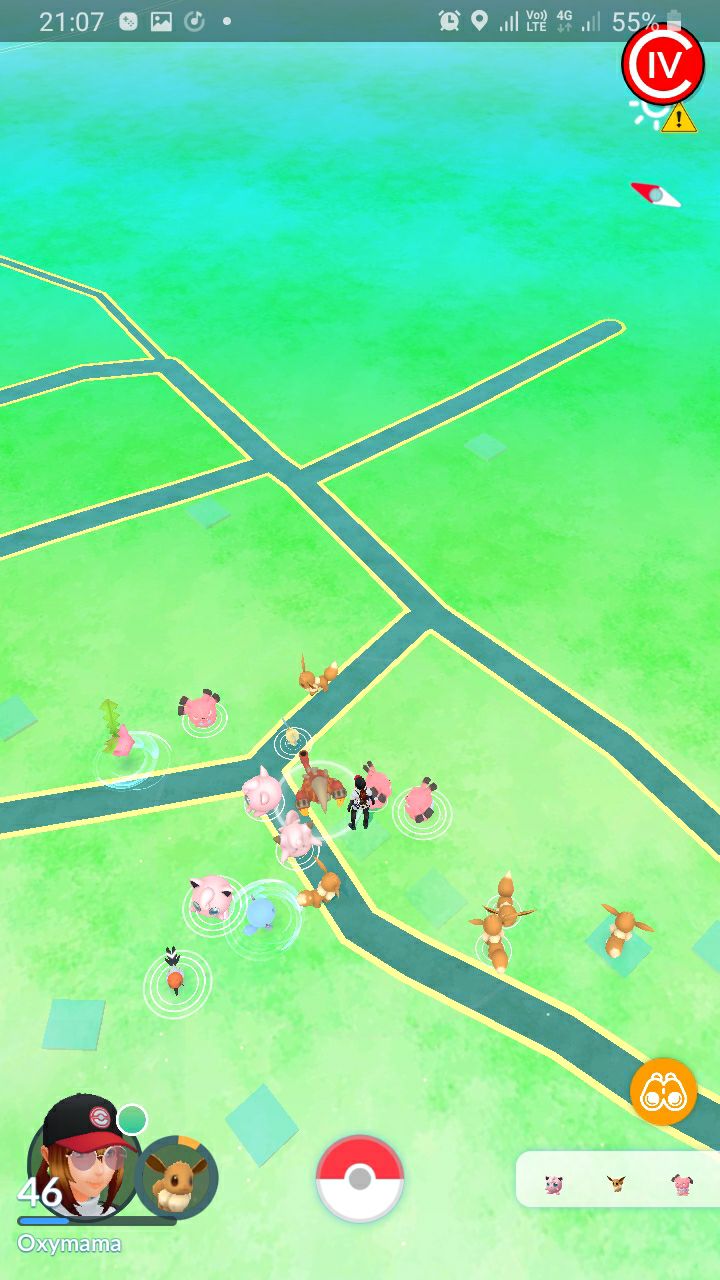This screenshot has width=720, height=1280.
Task: Open the Eevee buddy portrait
Action: click(x=177, y=1177)
